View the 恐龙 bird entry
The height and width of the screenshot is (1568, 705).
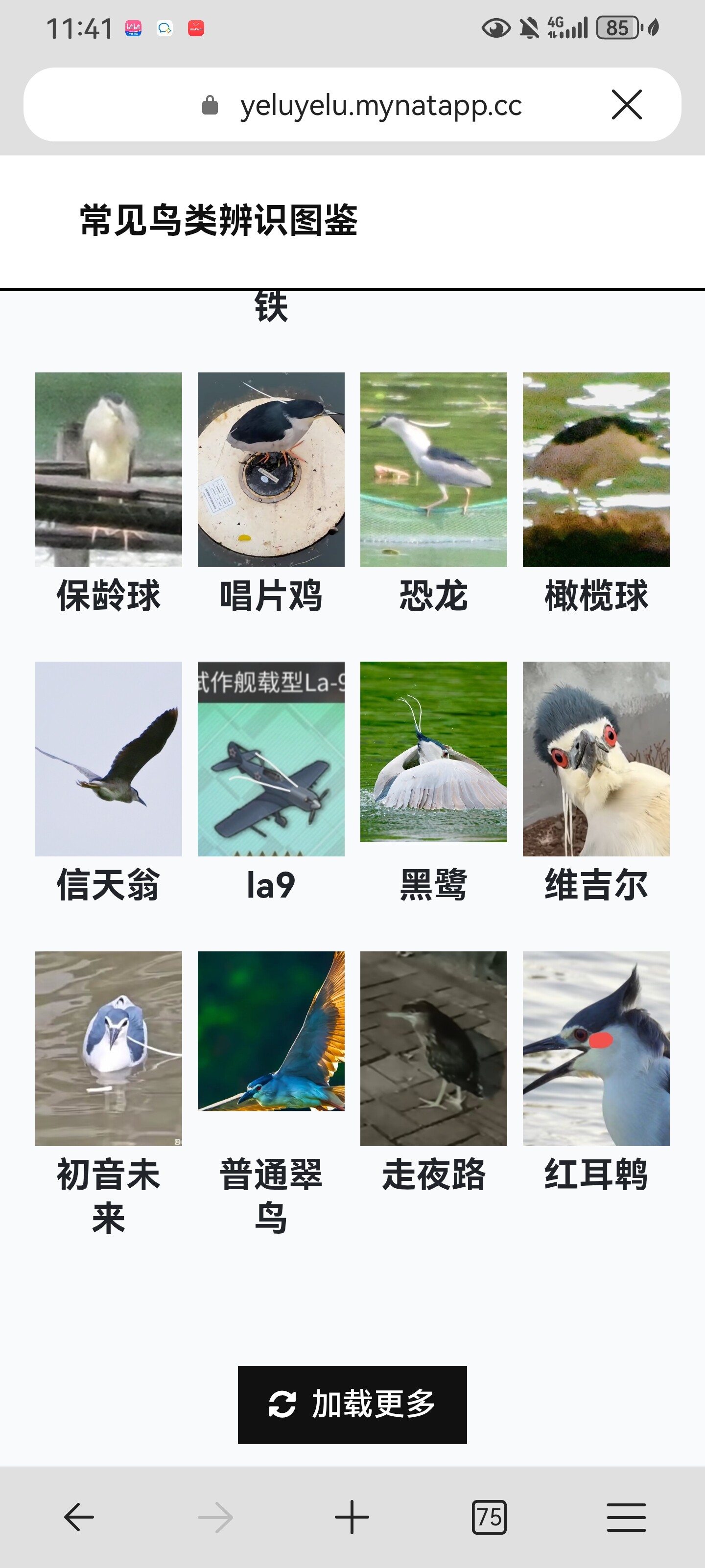tap(433, 470)
